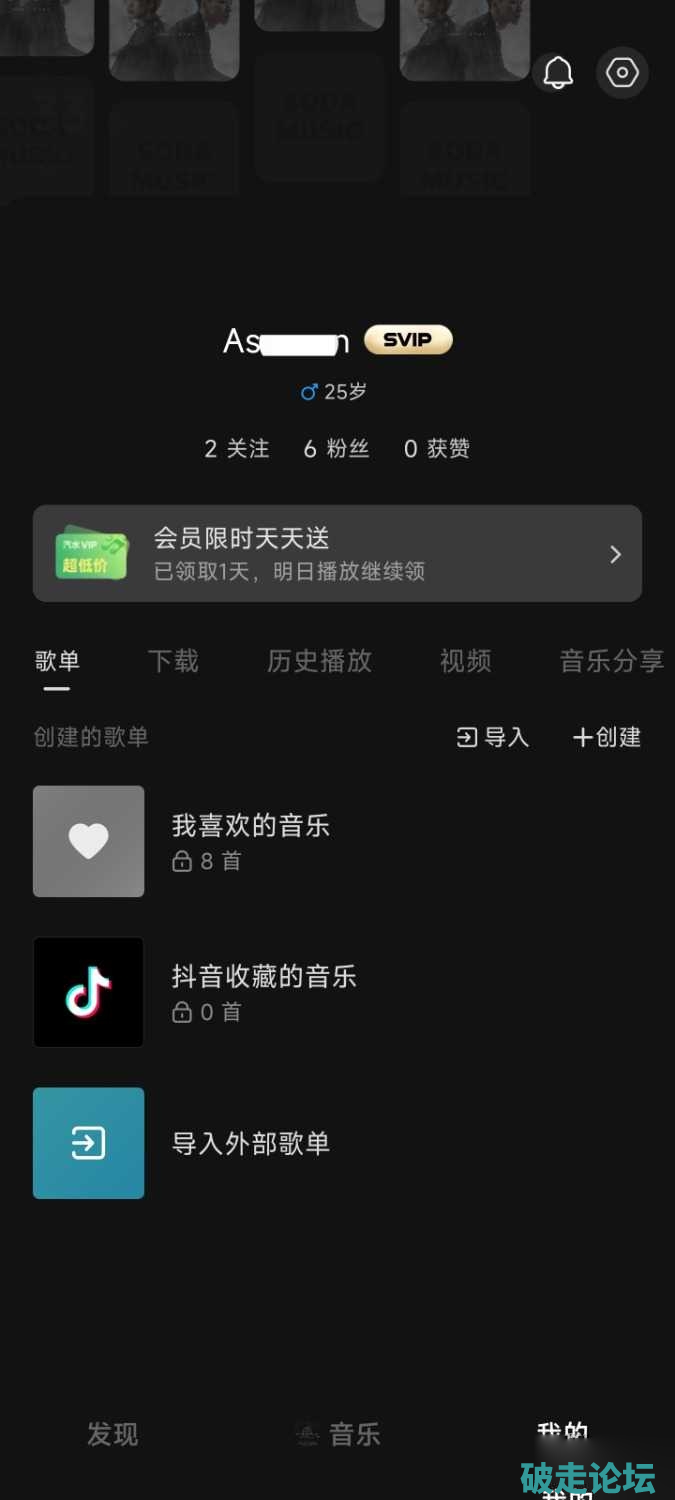Image resolution: width=675 pixels, height=1500 pixels.
Task: Open settings hexagon icon
Action: pyautogui.click(x=622, y=73)
